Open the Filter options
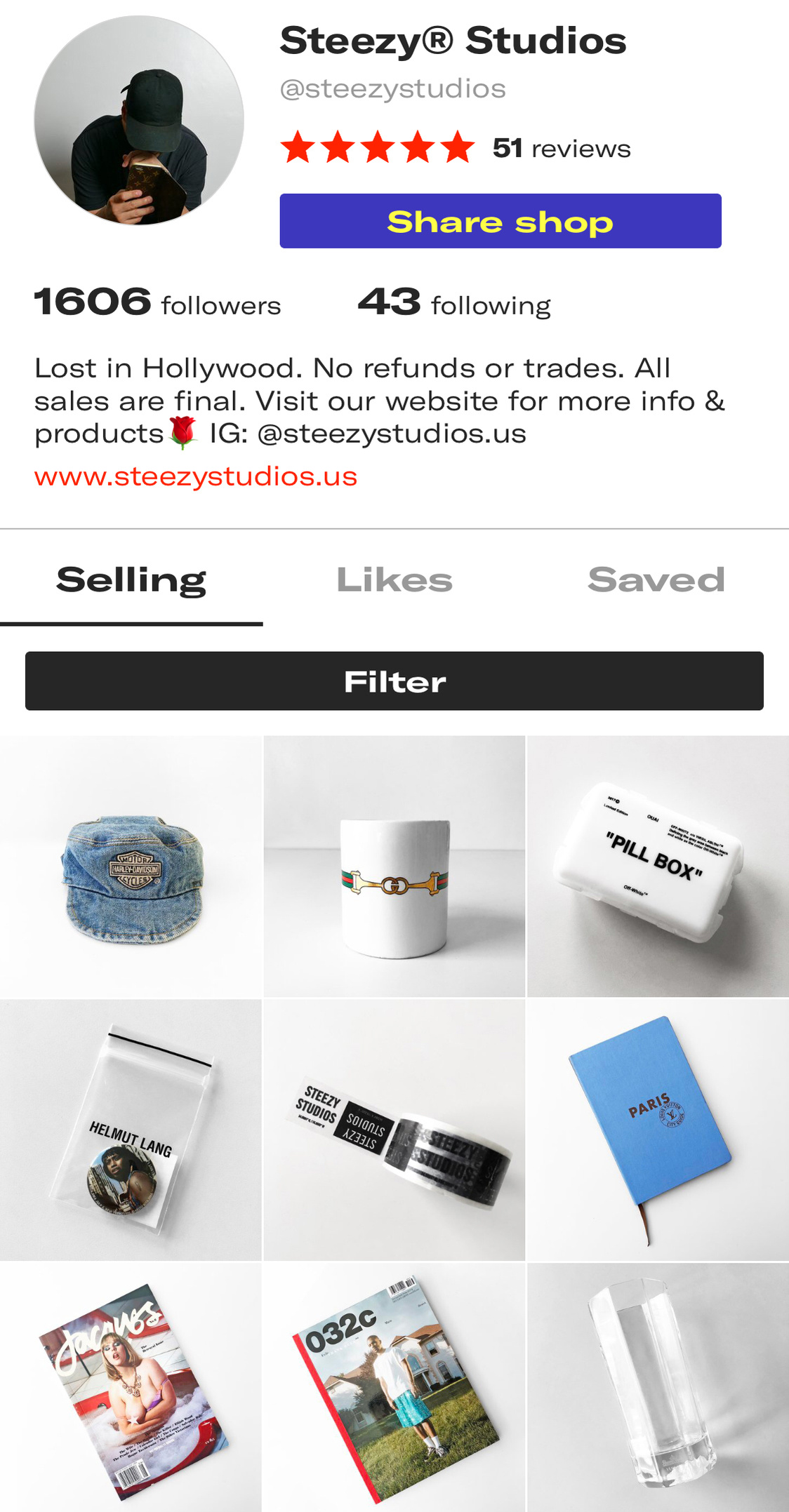This screenshot has height=1512, width=789. 394,681
